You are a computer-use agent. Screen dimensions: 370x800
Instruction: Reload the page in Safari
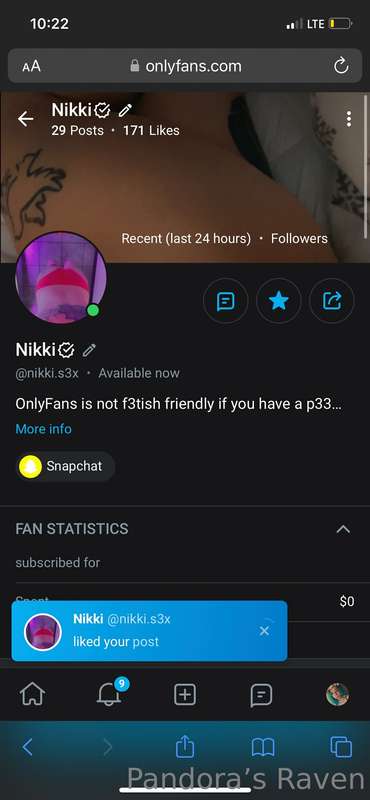tap(340, 66)
